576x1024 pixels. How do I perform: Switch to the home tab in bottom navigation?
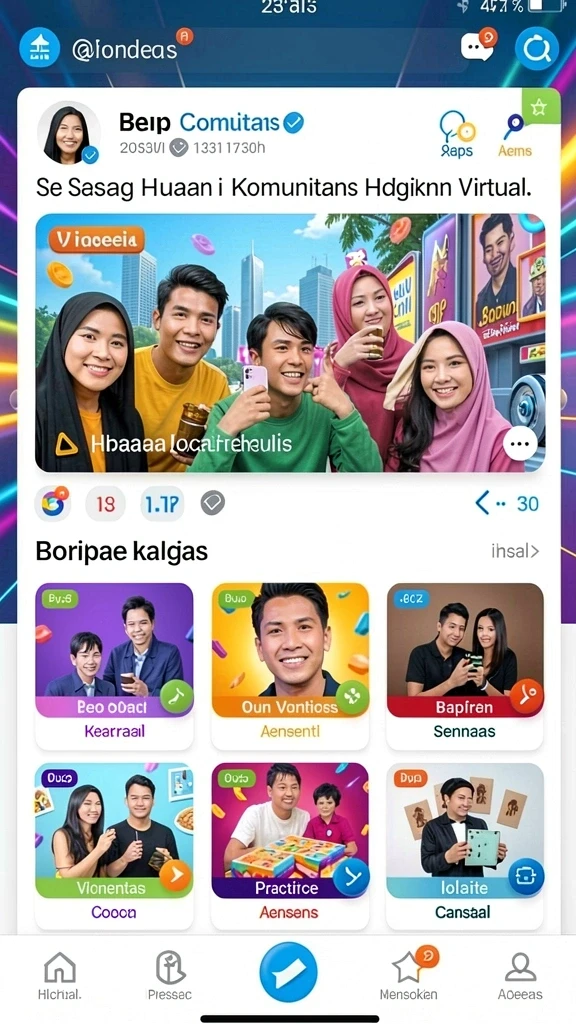point(59,976)
